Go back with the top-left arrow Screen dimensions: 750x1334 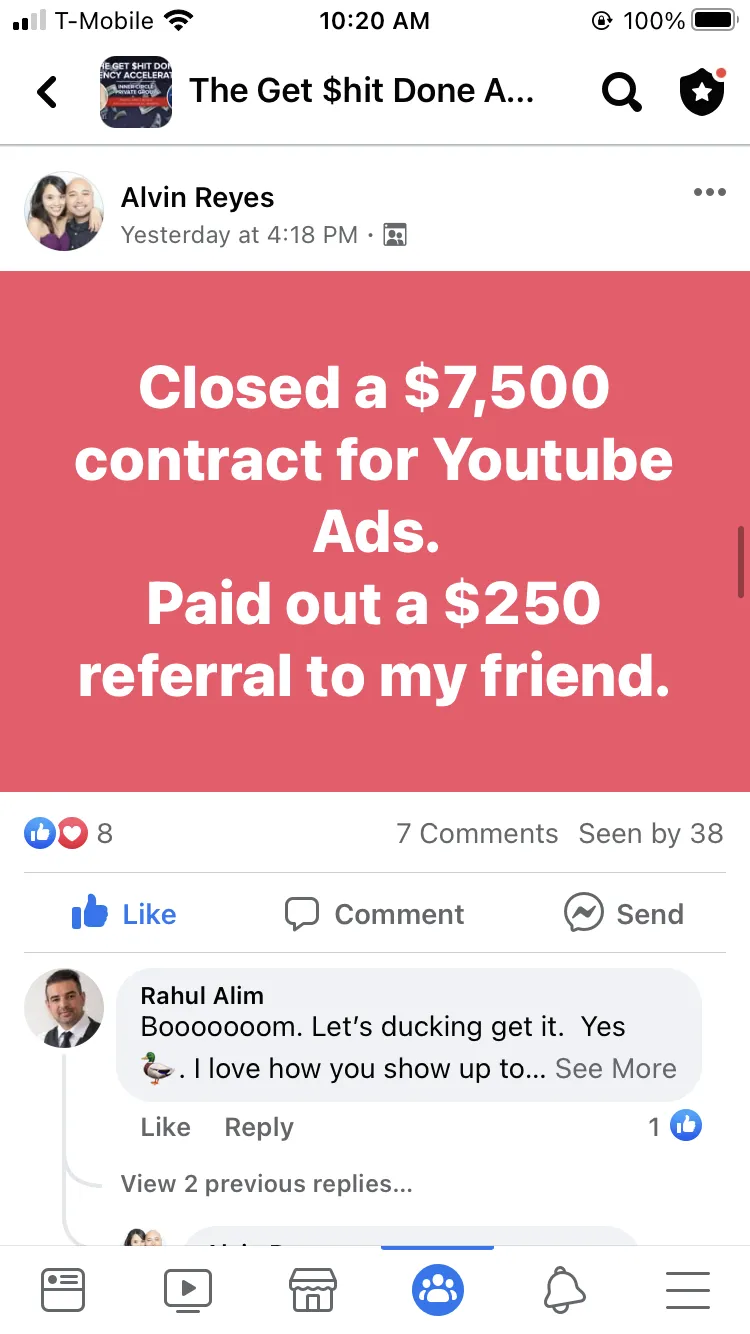[x=47, y=92]
